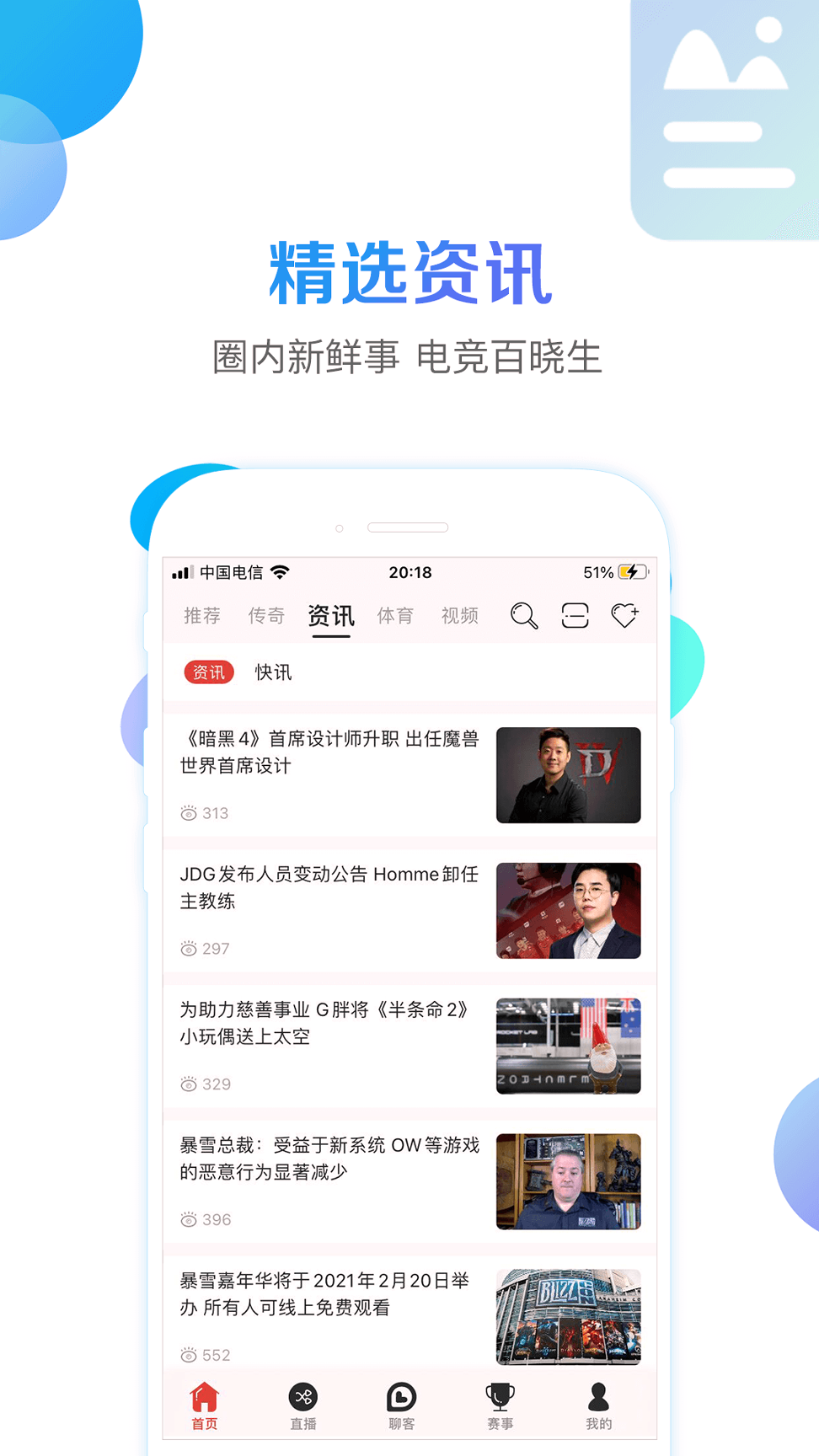Select the heart-plus follow icon
819x1456 pixels.
[x=625, y=616]
